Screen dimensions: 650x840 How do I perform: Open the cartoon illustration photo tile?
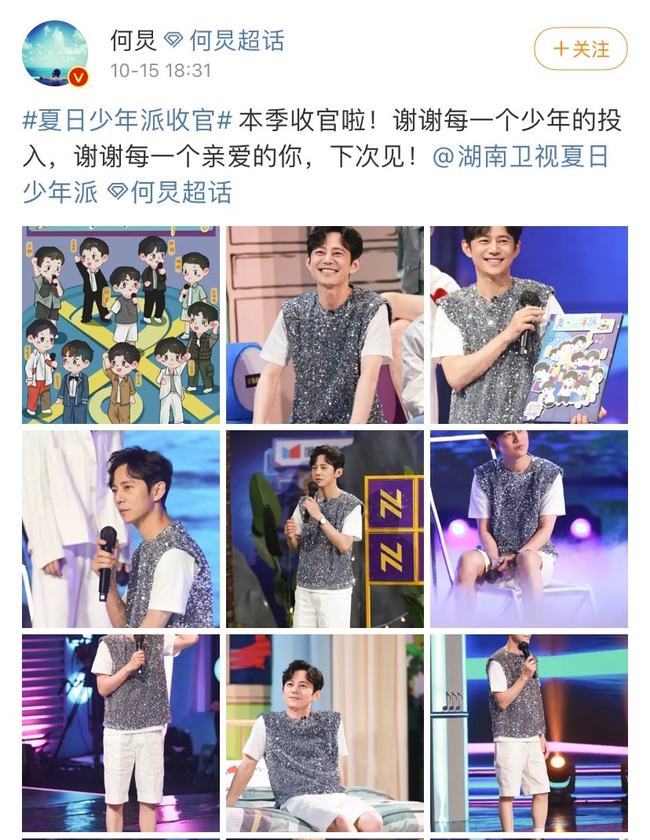tap(121, 325)
